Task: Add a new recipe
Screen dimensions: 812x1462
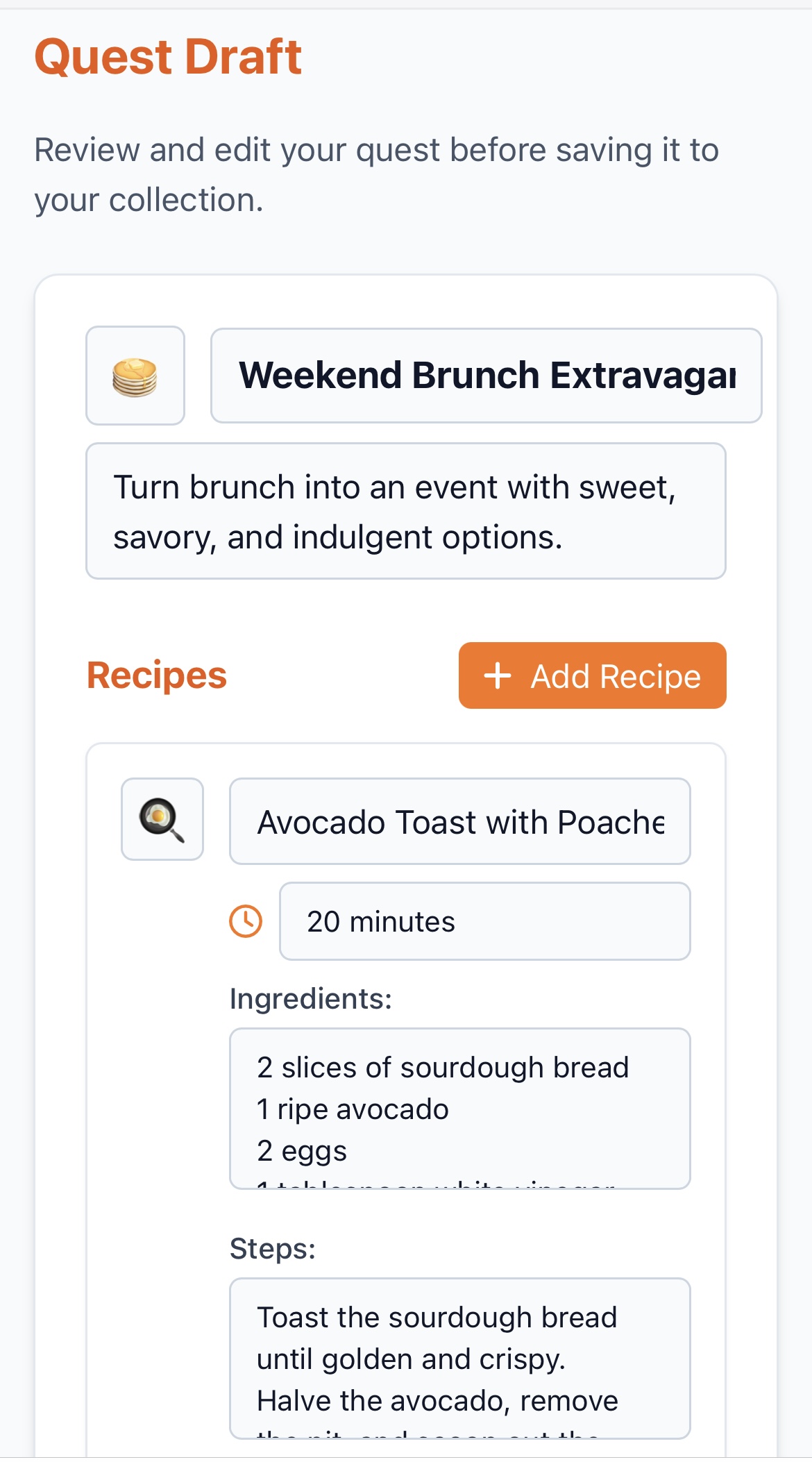Action: tap(592, 675)
